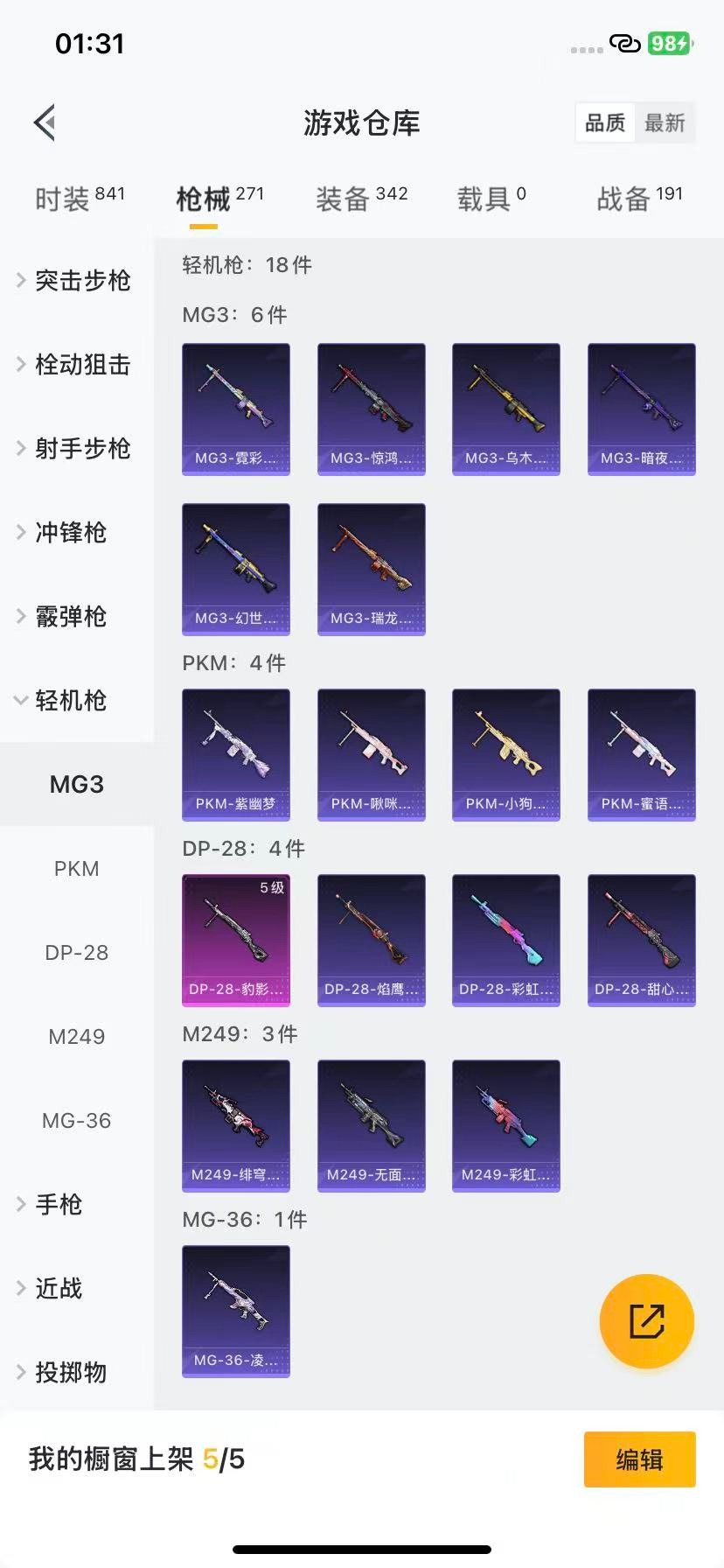The height and width of the screenshot is (1568, 724).
Task: Tap the share floating action icon
Action: tap(645, 1321)
